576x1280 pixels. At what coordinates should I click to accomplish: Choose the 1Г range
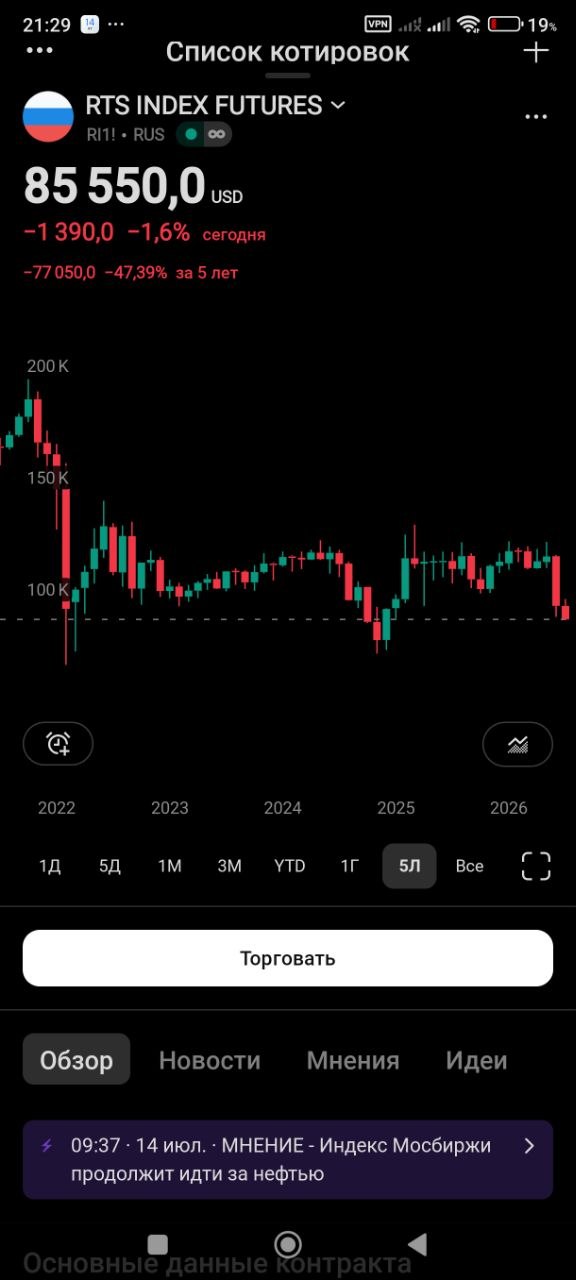pos(349,866)
